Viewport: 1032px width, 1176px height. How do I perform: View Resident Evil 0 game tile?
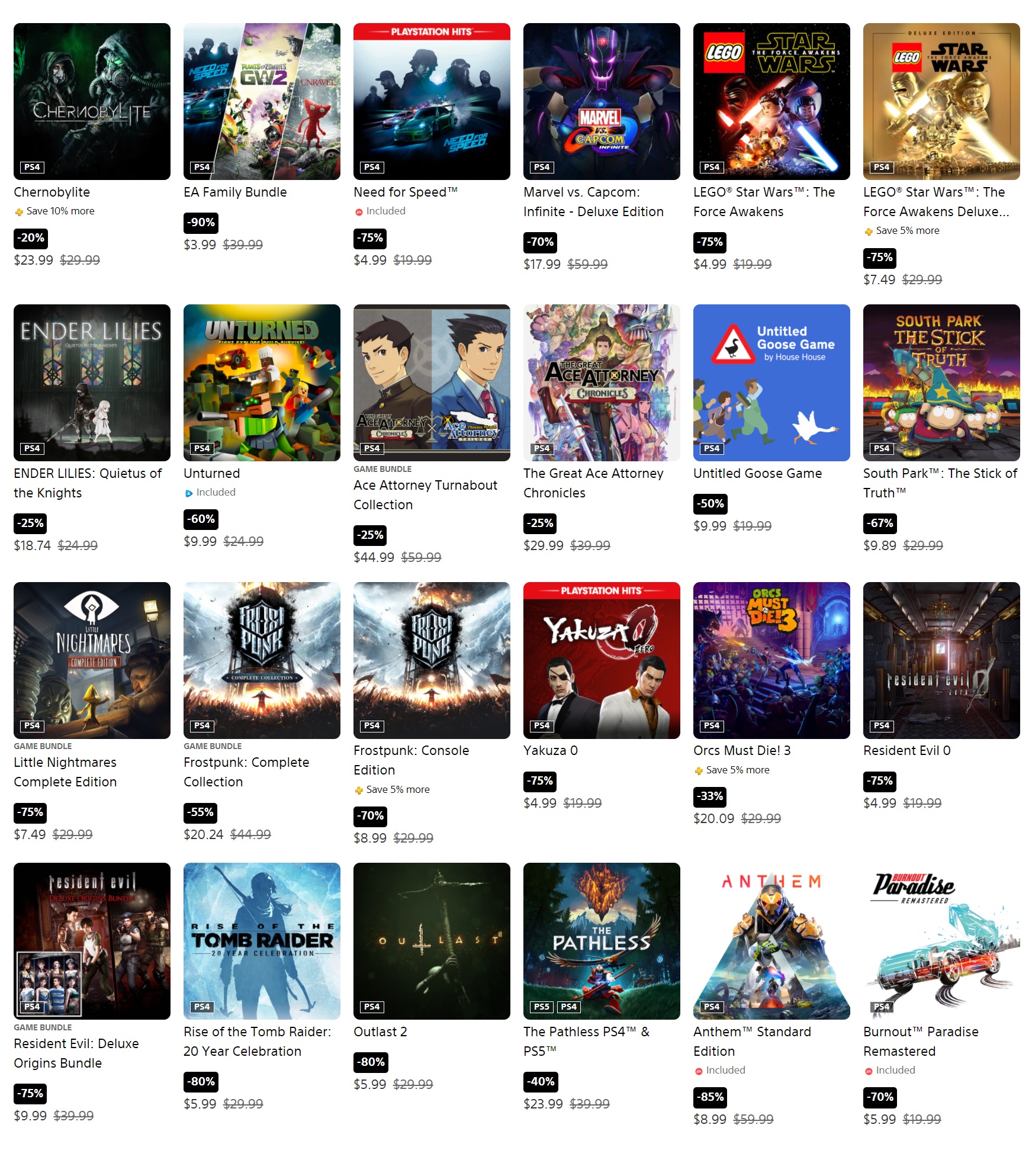(x=941, y=660)
